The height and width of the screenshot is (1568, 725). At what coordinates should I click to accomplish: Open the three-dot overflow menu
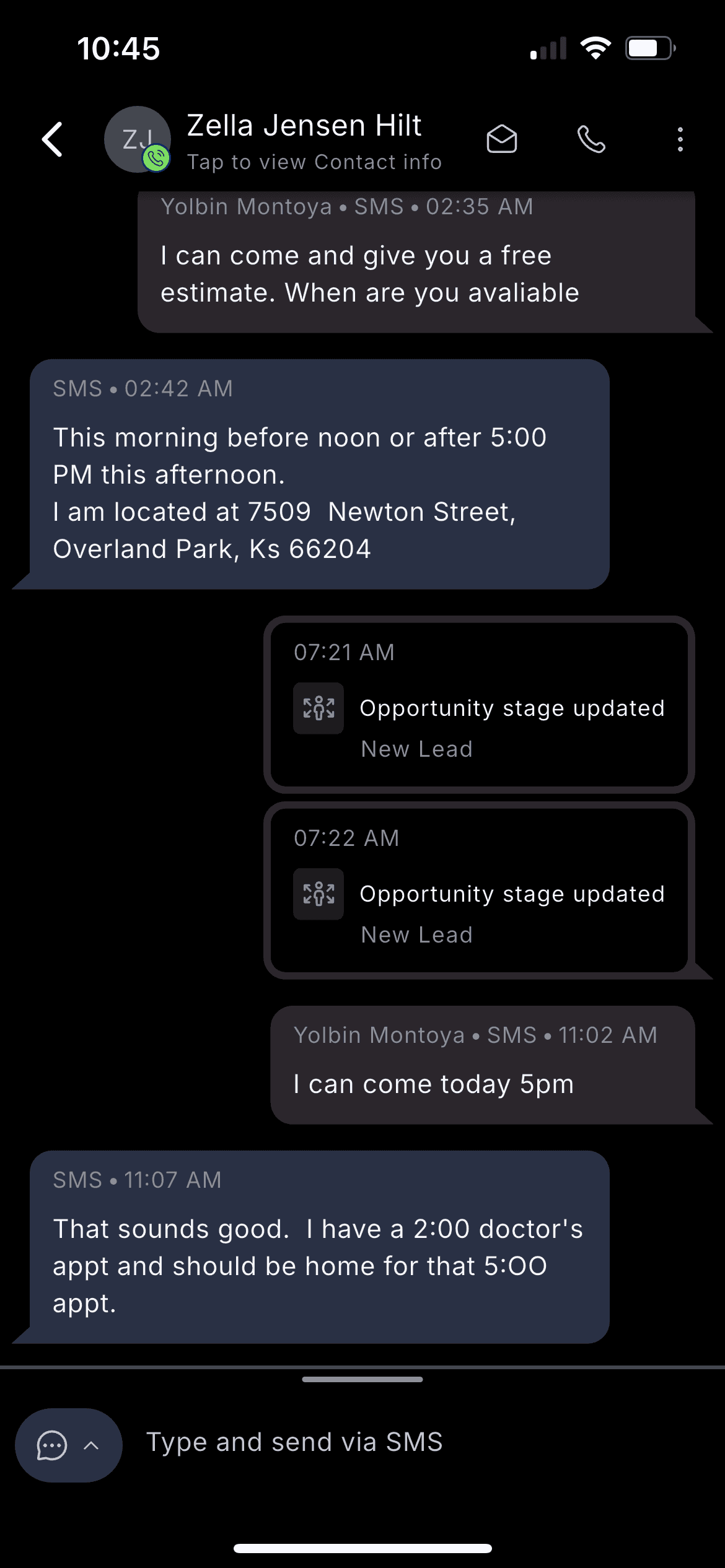click(x=680, y=139)
